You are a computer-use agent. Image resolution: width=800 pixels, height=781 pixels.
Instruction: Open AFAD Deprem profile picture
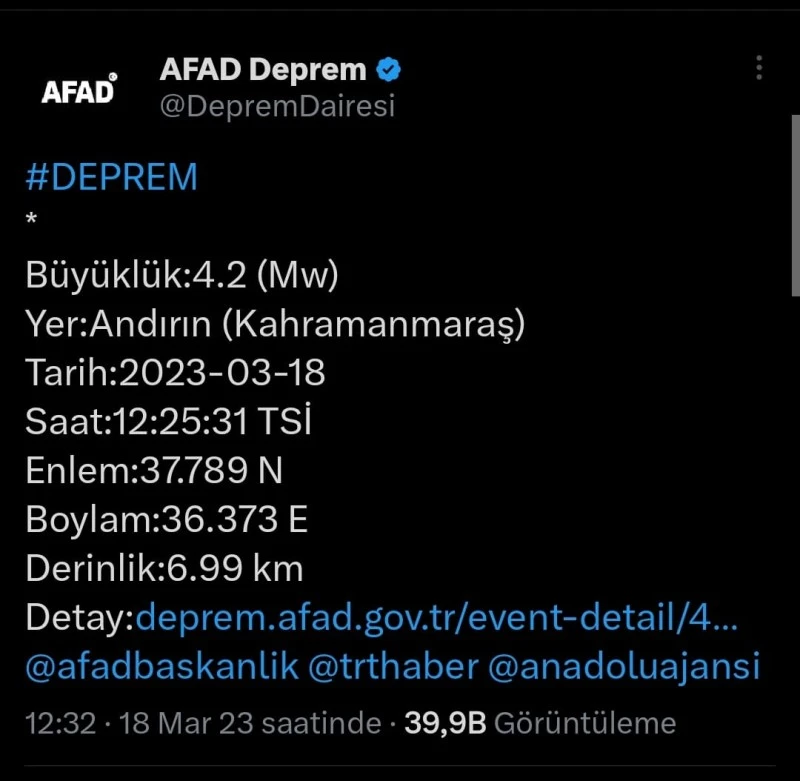pyautogui.click(x=79, y=91)
